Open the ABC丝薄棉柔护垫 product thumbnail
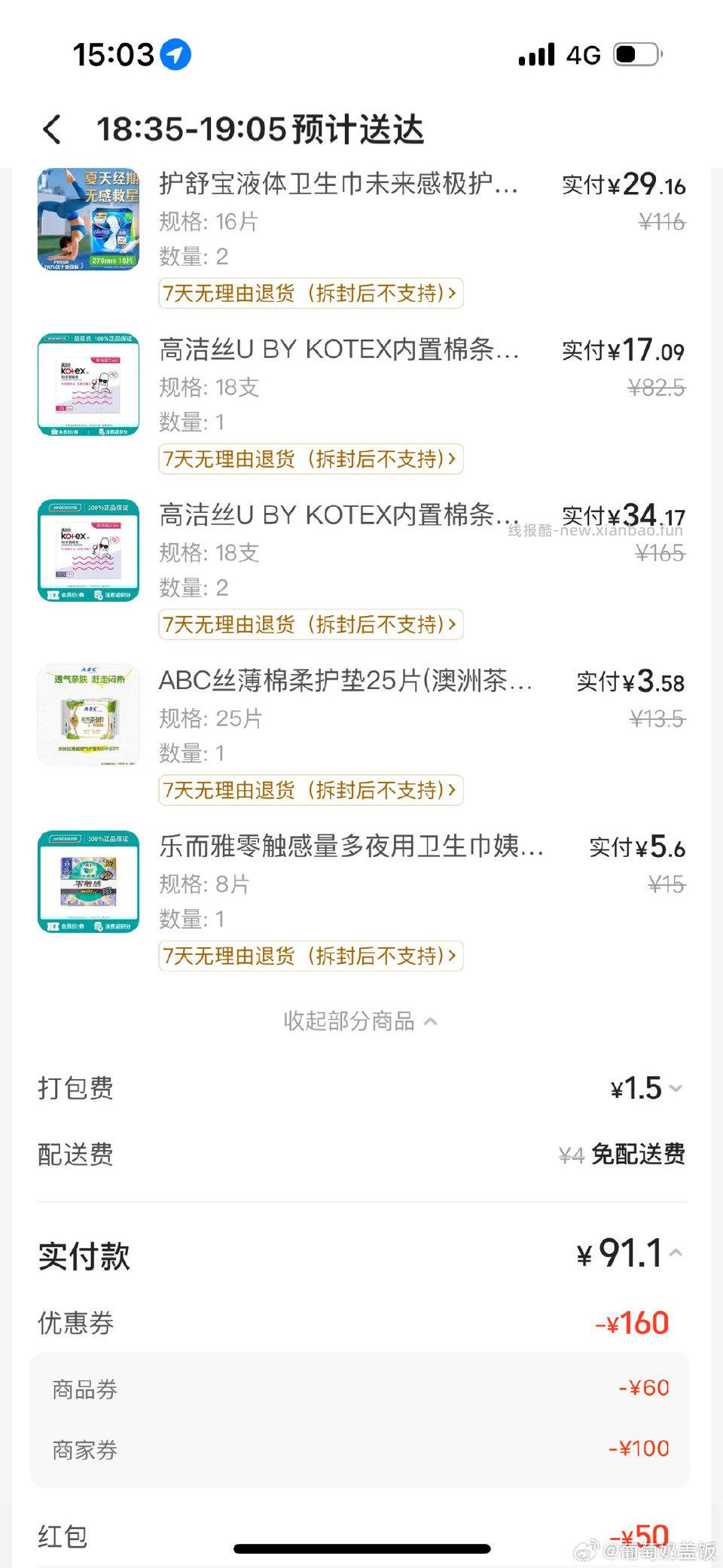723x1568 pixels. click(x=88, y=715)
